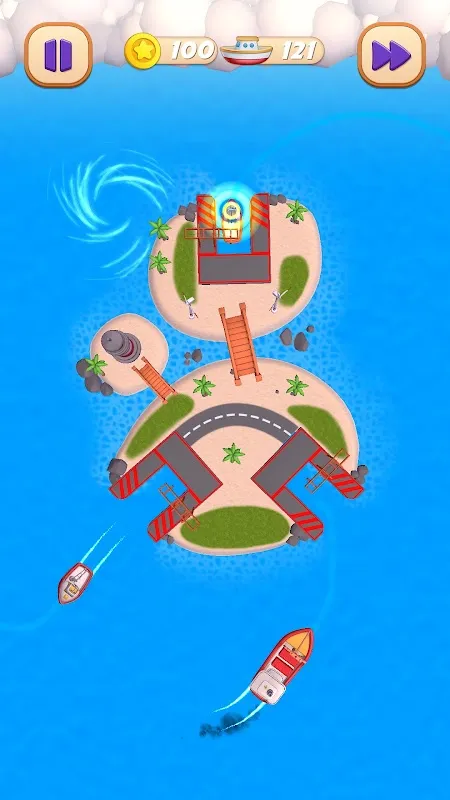
Task: Select the red cargo boat
Action: pos(282,666)
